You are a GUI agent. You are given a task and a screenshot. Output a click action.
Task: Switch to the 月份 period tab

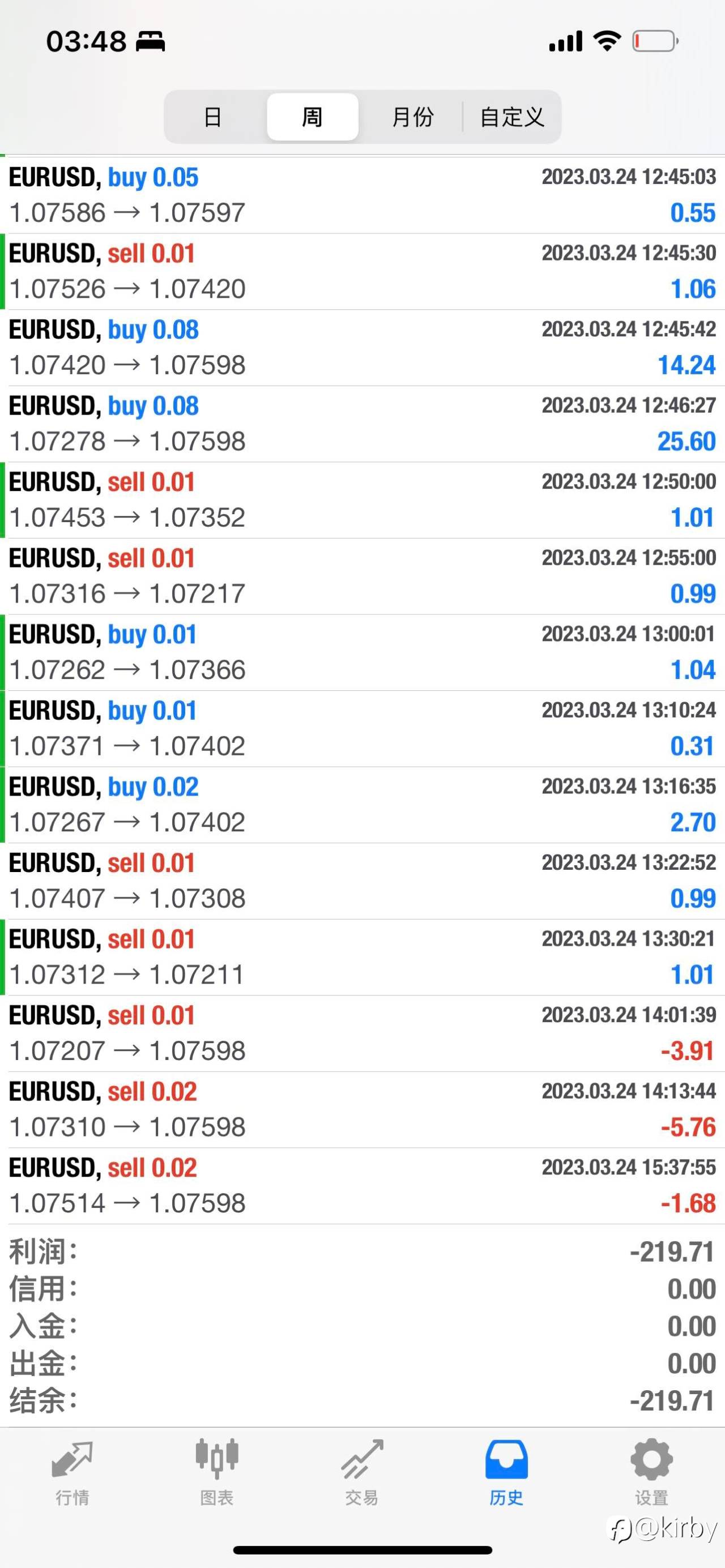click(412, 117)
